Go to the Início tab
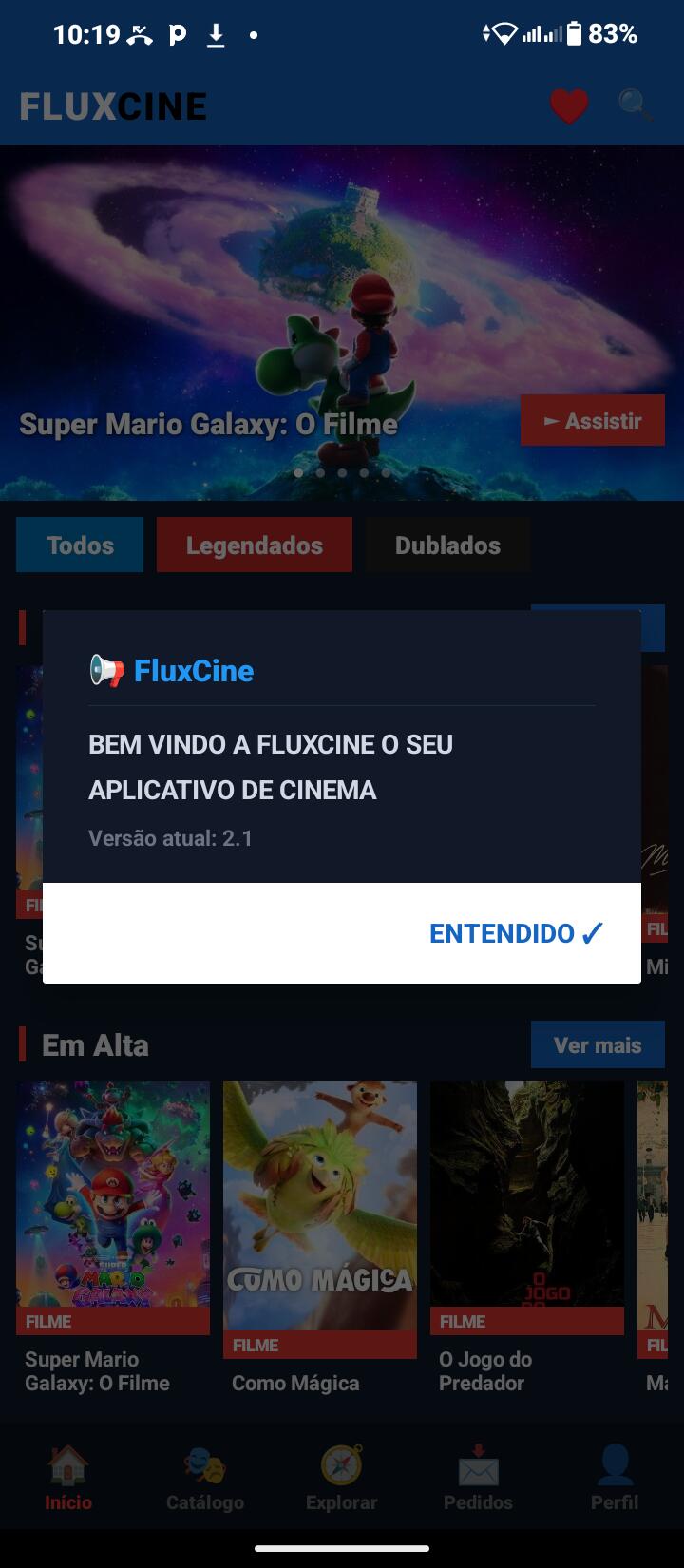The width and height of the screenshot is (684, 1568). coord(68,1479)
